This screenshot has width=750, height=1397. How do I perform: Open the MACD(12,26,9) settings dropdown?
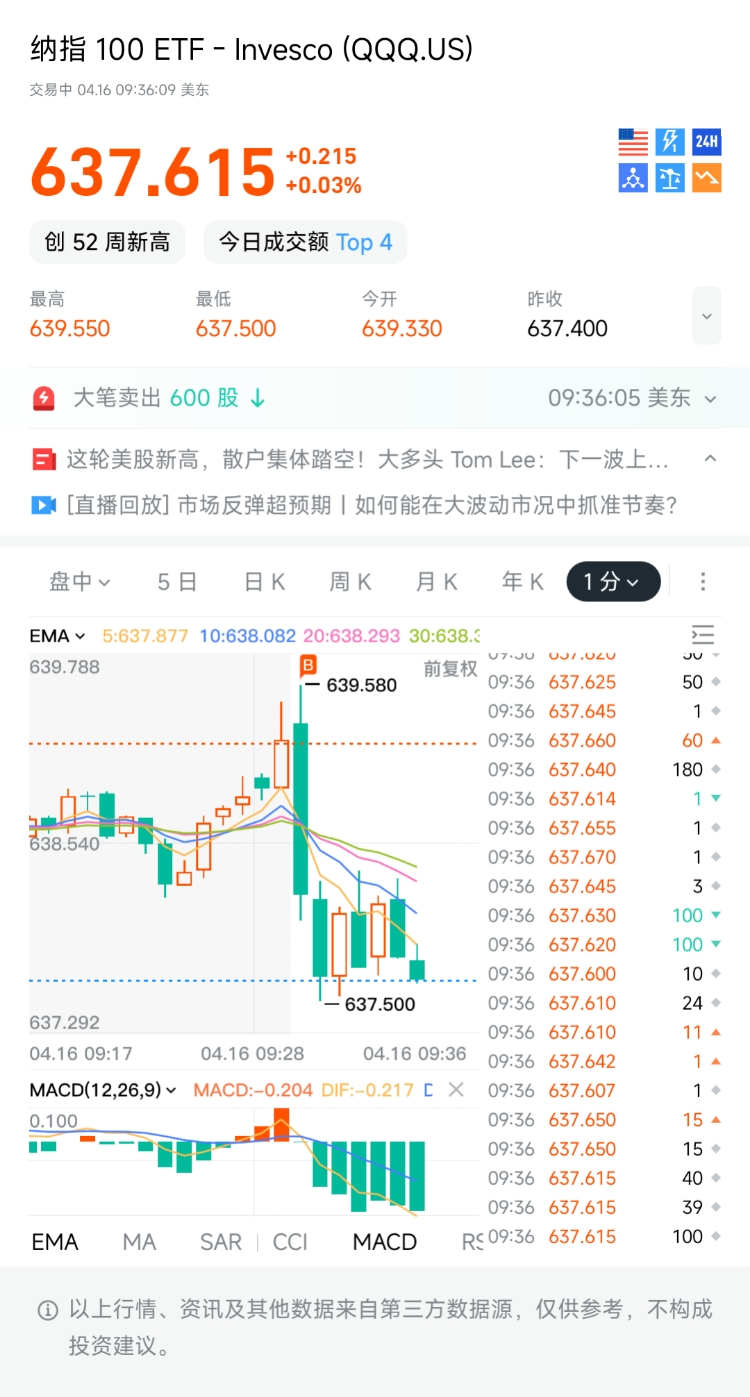point(103,1090)
